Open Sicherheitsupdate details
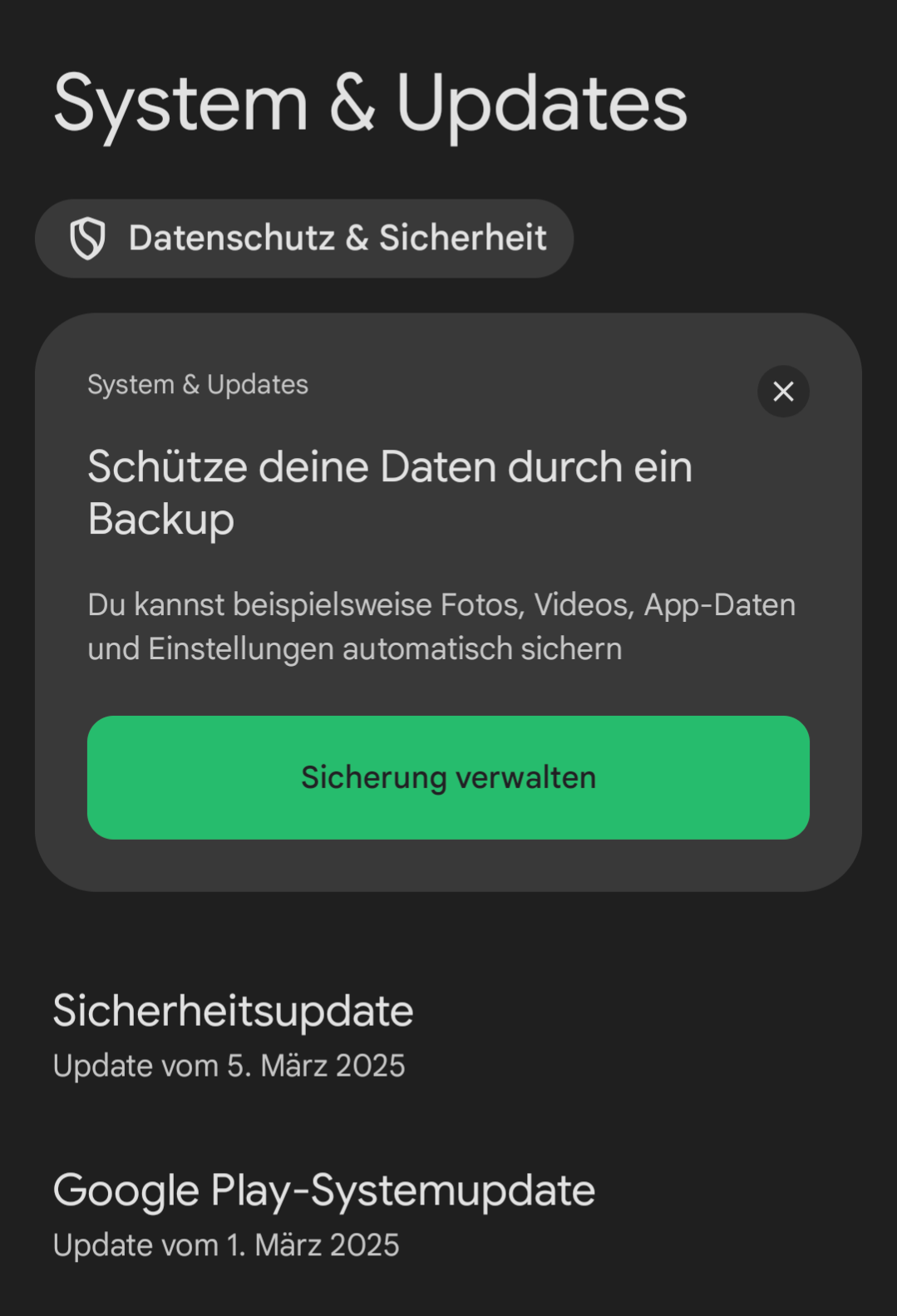The width and height of the screenshot is (897, 1316). (233, 1035)
